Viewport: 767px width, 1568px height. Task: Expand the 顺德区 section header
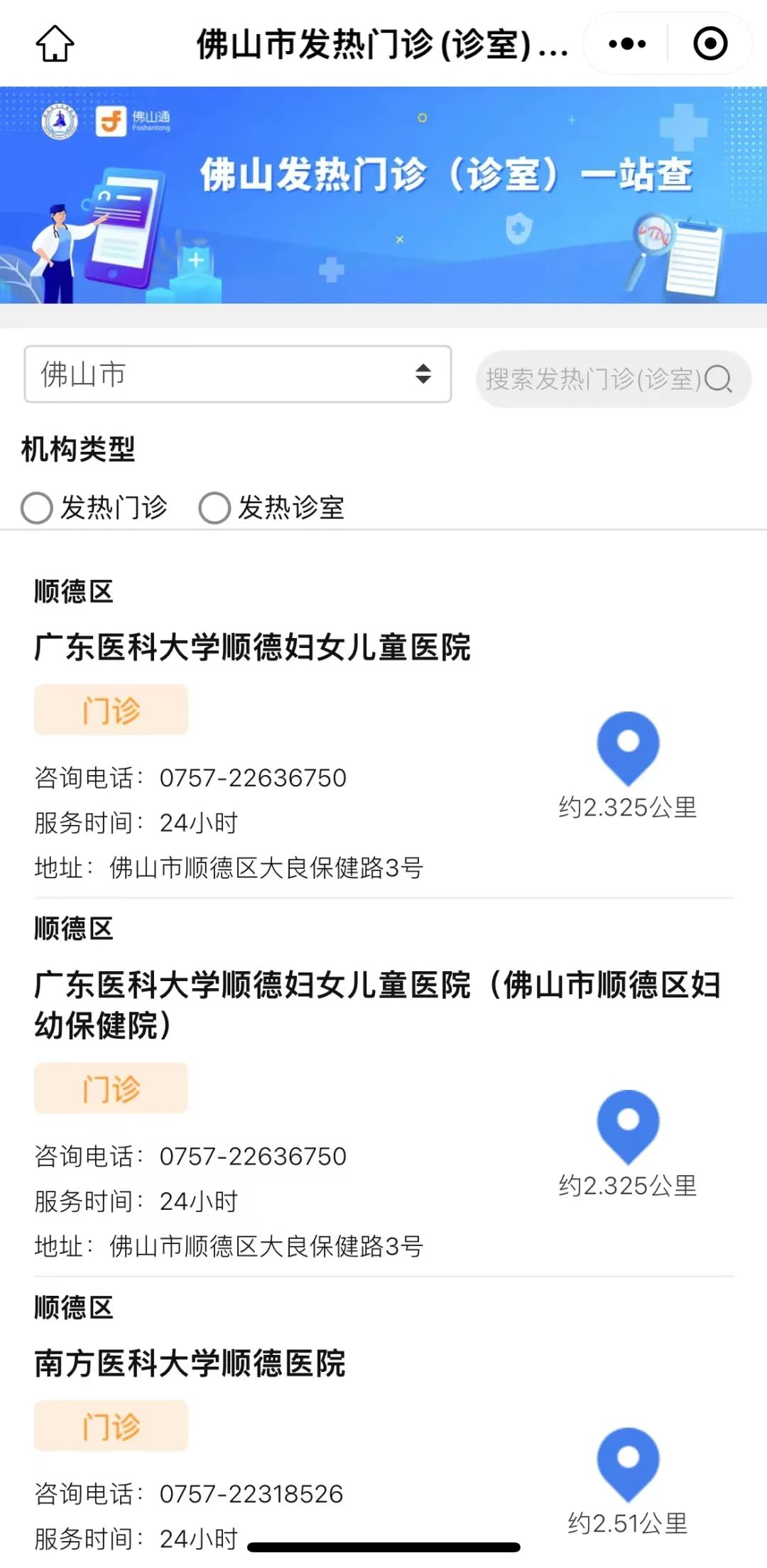(73, 592)
